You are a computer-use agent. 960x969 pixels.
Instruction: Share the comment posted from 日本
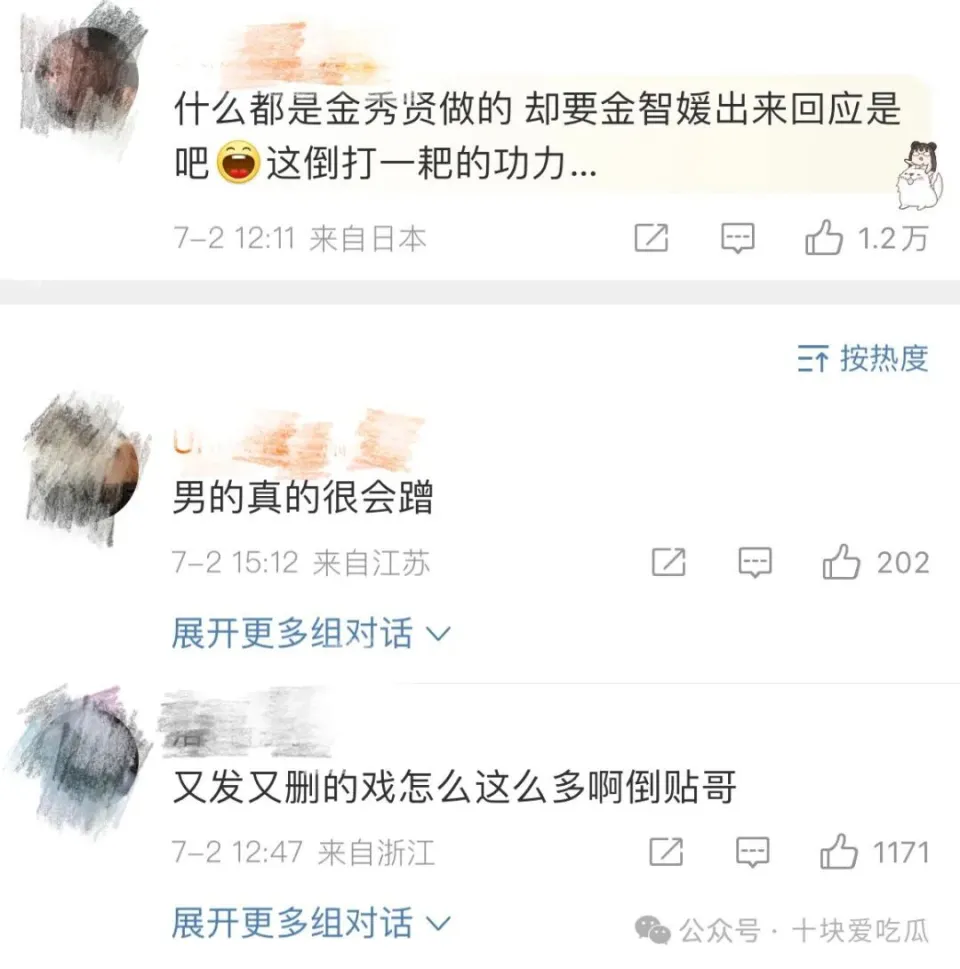tap(652, 238)
